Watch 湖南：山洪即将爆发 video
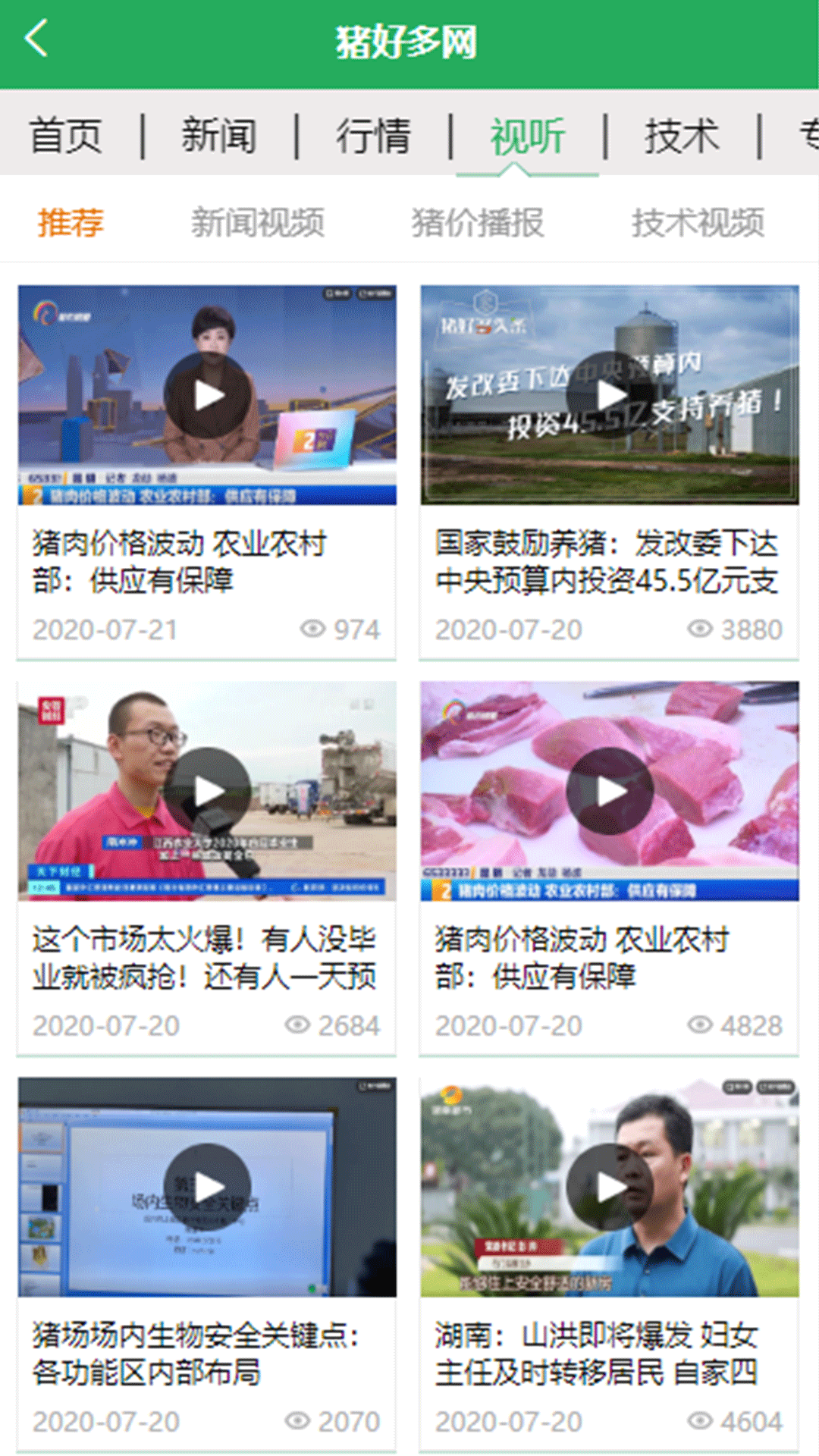The image size is (819, 1456). [610, 1187]
